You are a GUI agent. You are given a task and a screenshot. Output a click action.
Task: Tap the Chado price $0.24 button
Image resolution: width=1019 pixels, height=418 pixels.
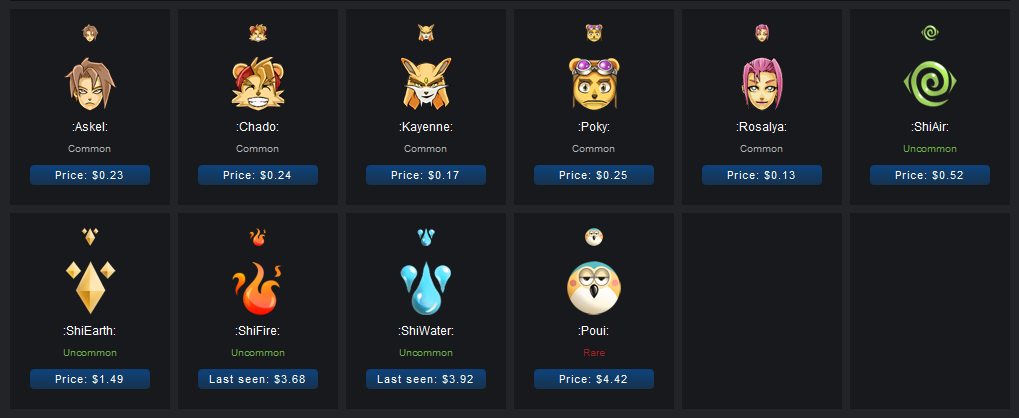[x=257, y=175]
